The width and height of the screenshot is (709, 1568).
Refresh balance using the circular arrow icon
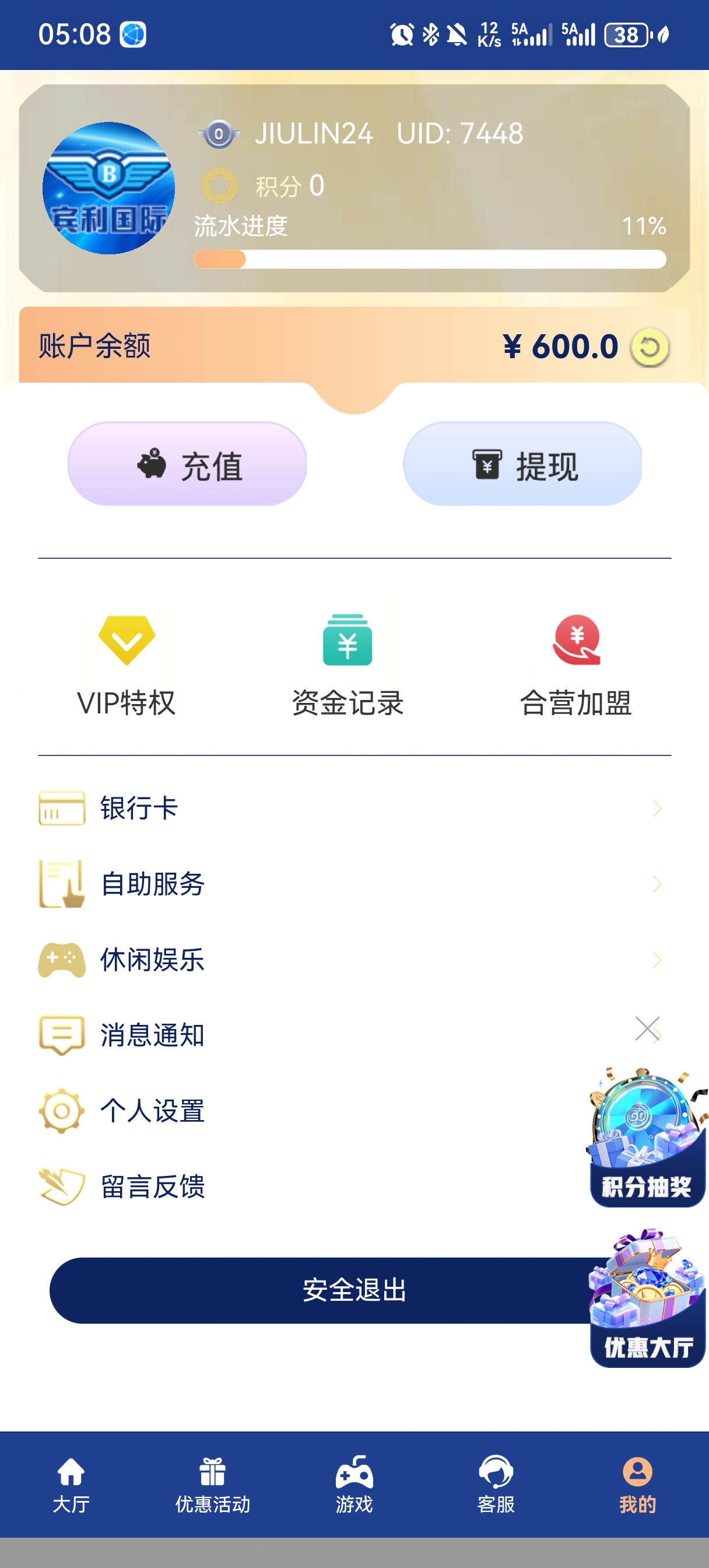point(649,347)
